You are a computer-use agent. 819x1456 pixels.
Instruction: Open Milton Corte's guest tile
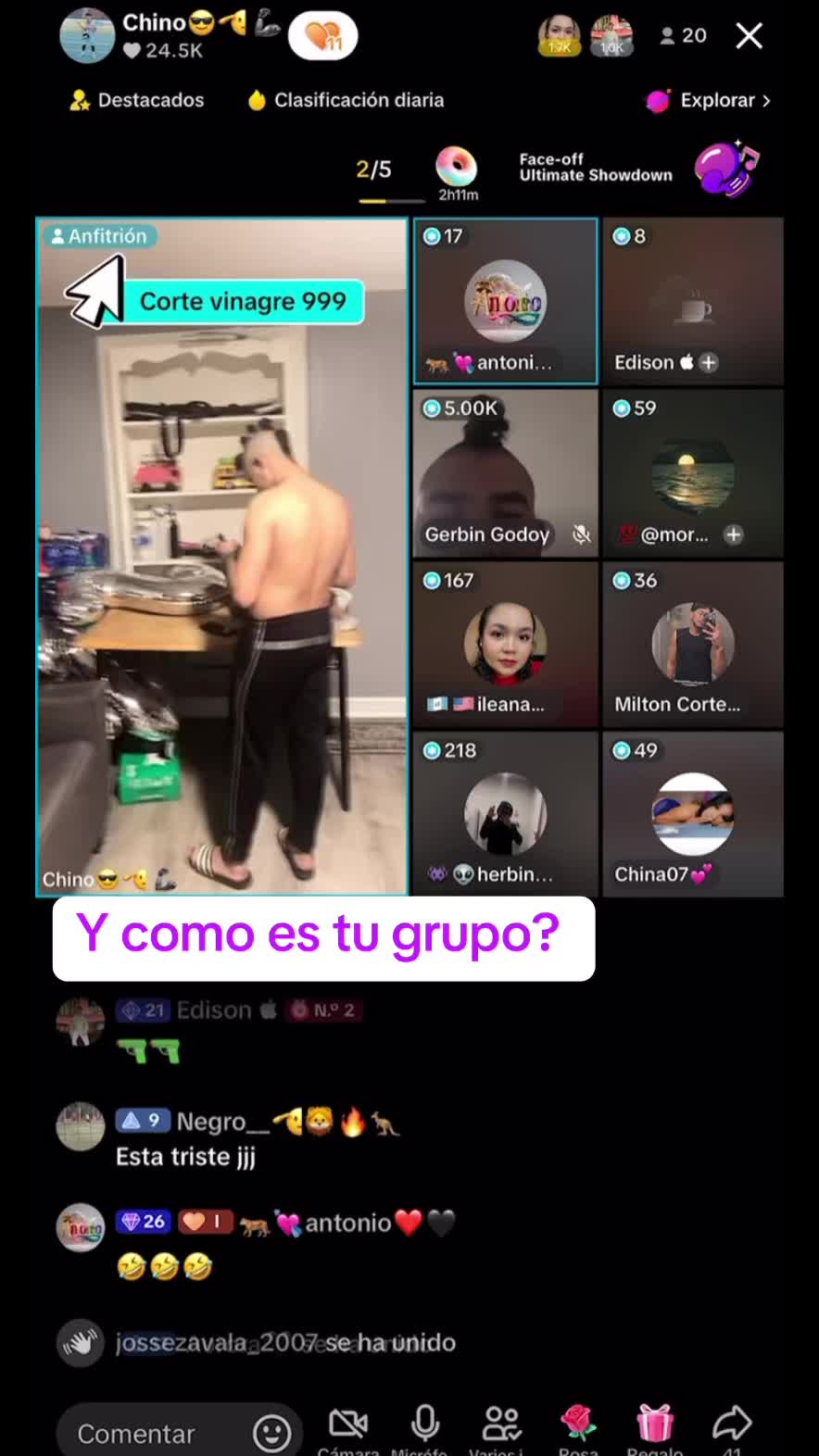pyautogui.click(x=693, y=645)
